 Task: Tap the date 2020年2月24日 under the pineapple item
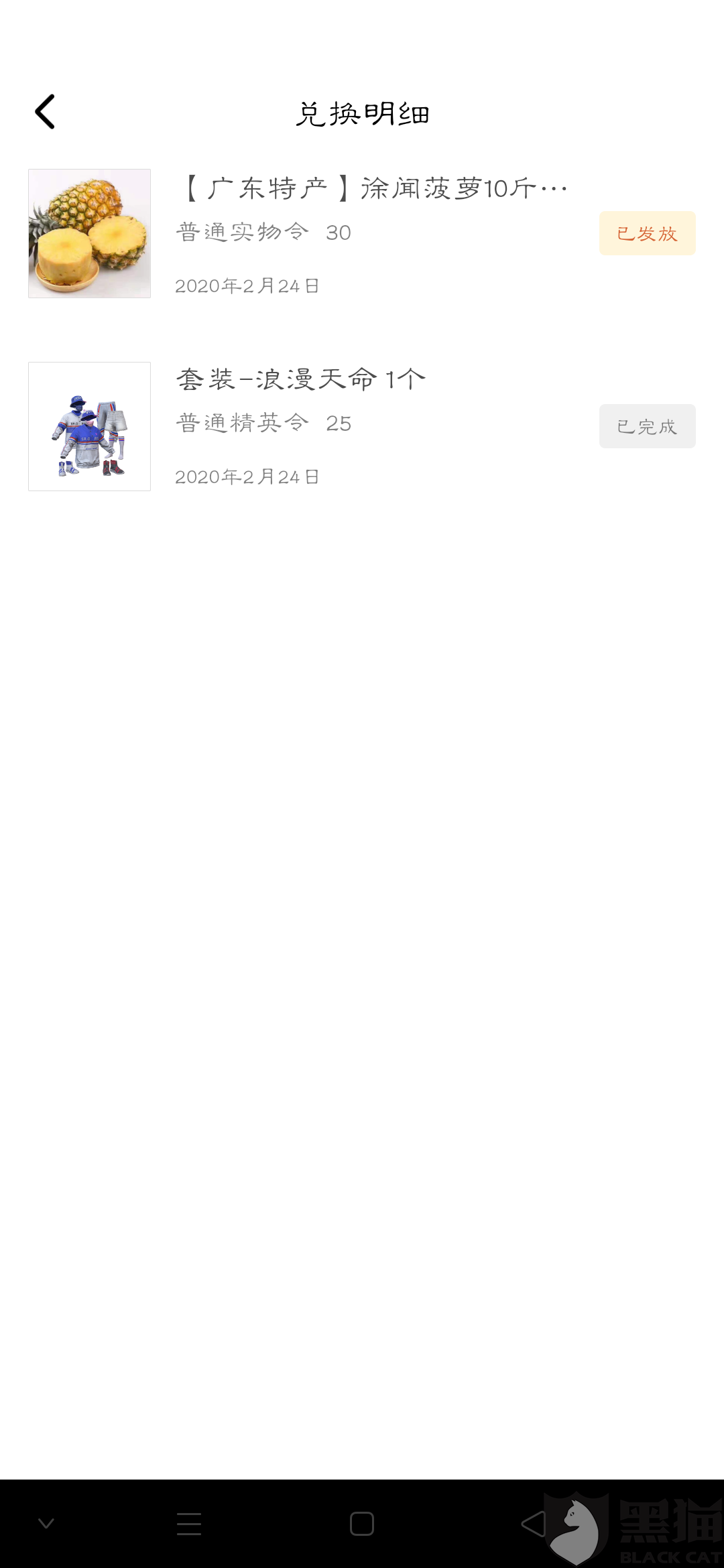(248, 285)
